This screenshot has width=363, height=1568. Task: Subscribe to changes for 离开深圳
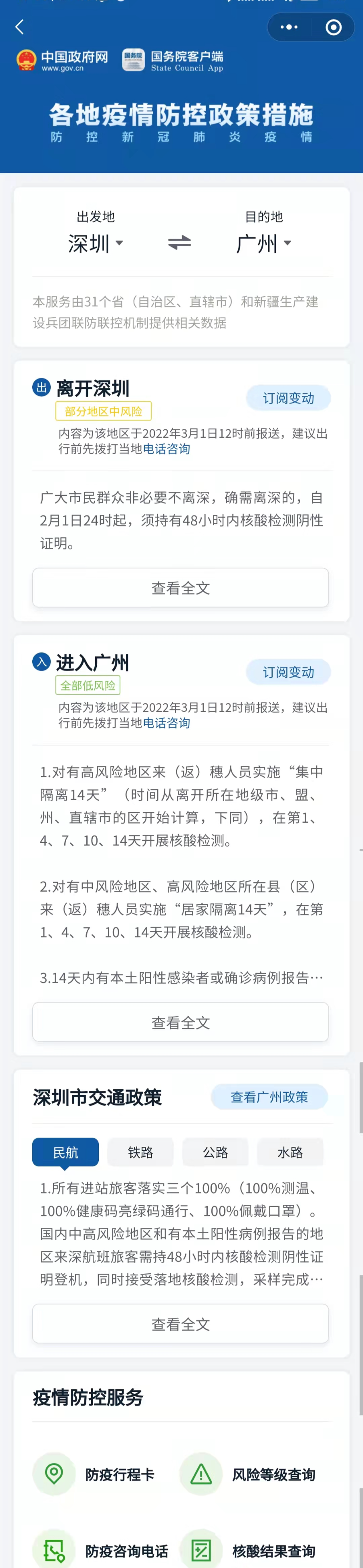(288, 398)
